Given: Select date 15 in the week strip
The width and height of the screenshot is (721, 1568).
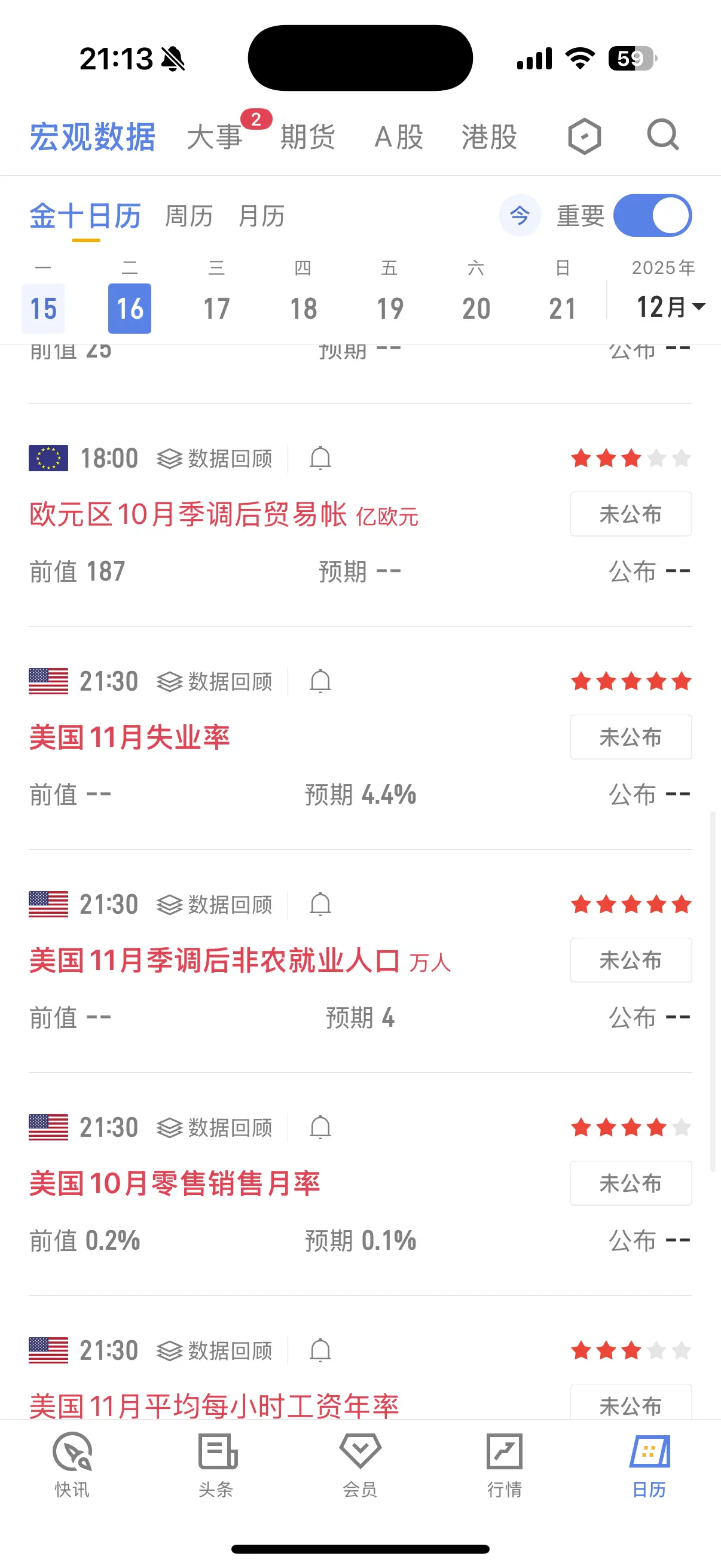Looking at the screenshot, I should [43, 309].
